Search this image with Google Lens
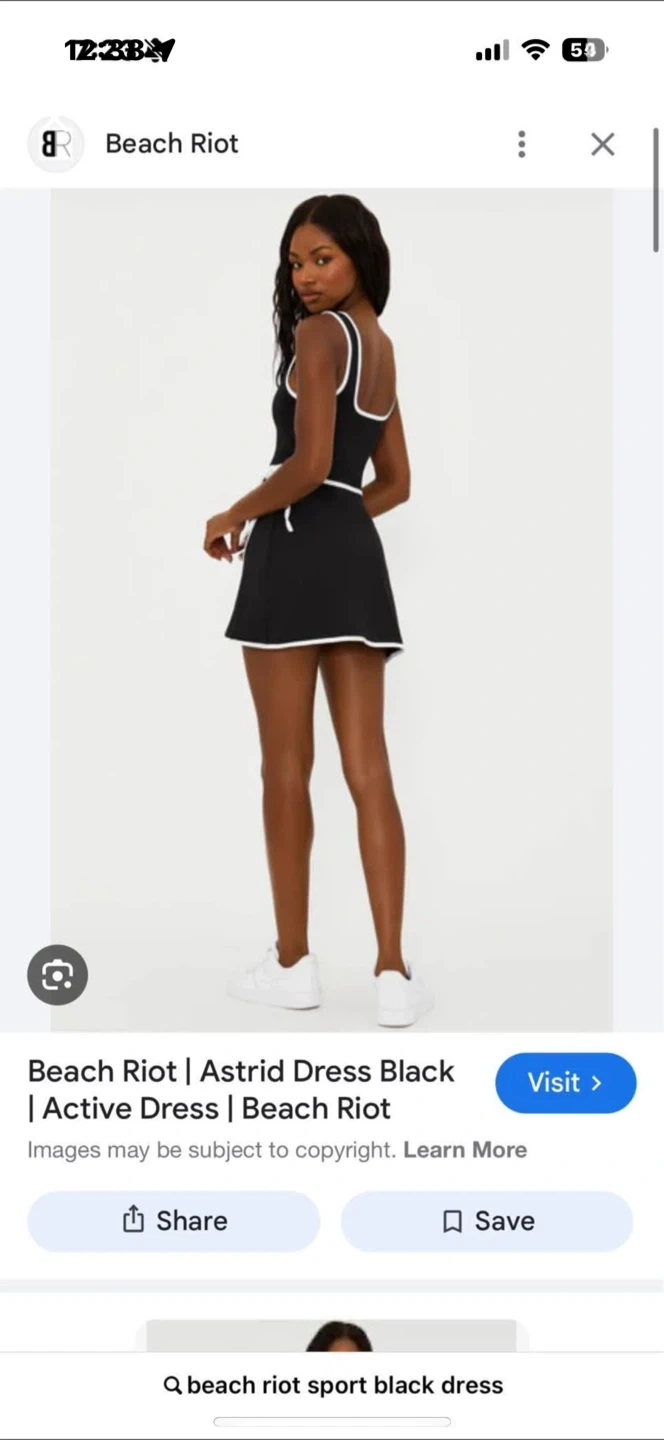This screenshot has width=664, height=1440. [x=57, y=974]
